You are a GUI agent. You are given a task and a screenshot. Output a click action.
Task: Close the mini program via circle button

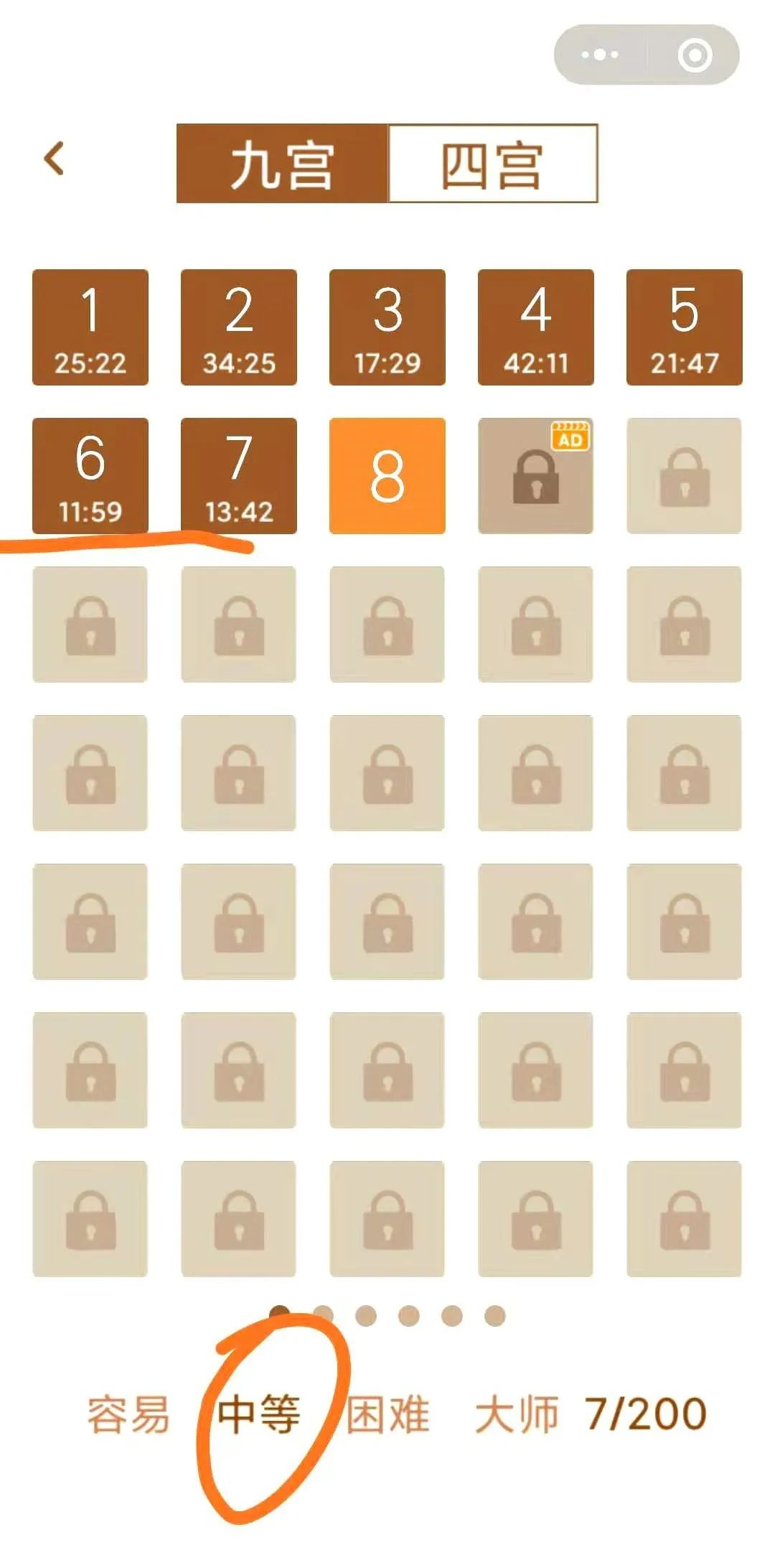tap(694, 55)
